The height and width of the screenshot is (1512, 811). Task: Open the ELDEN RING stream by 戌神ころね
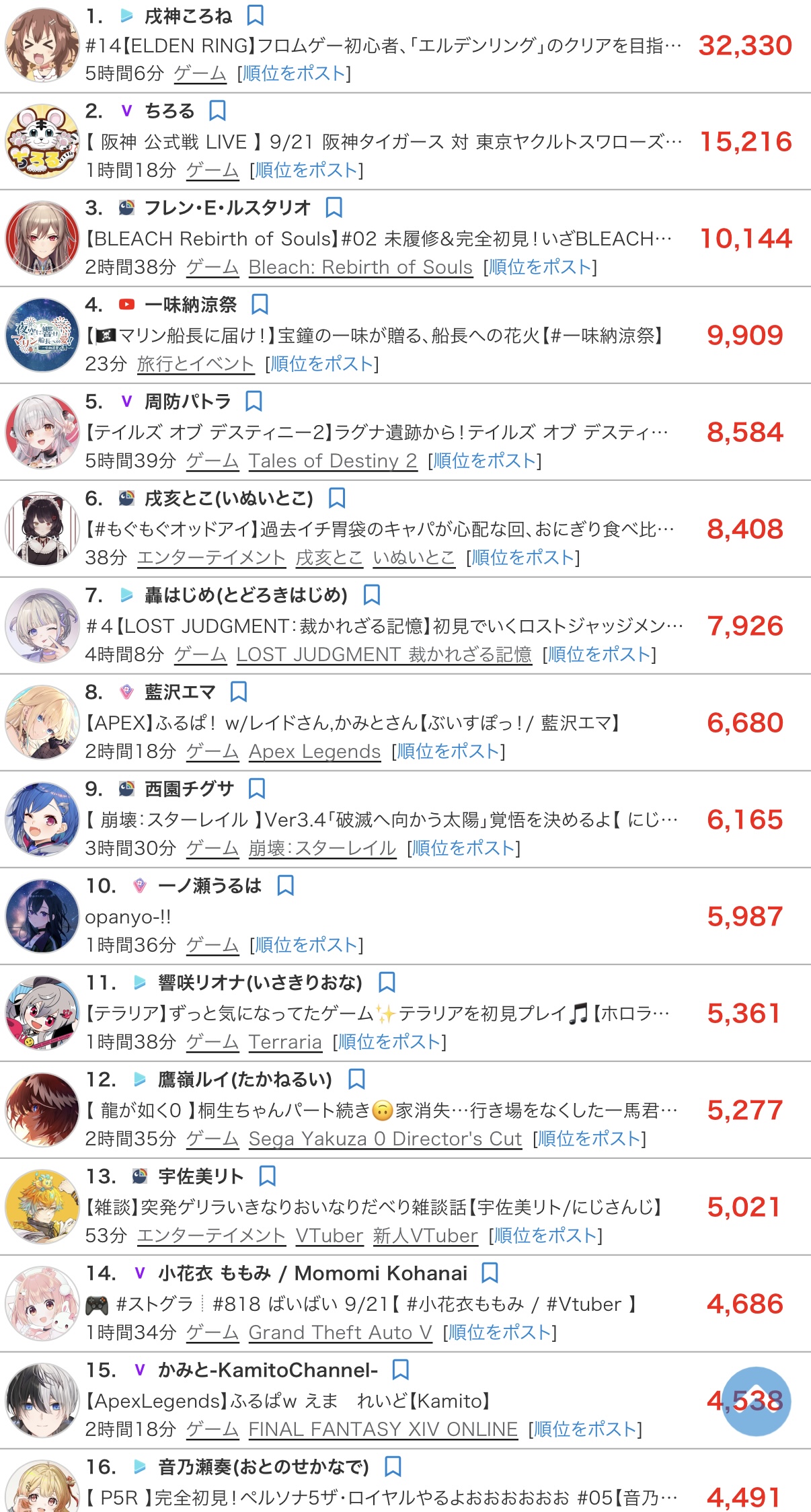click(383, 46)
